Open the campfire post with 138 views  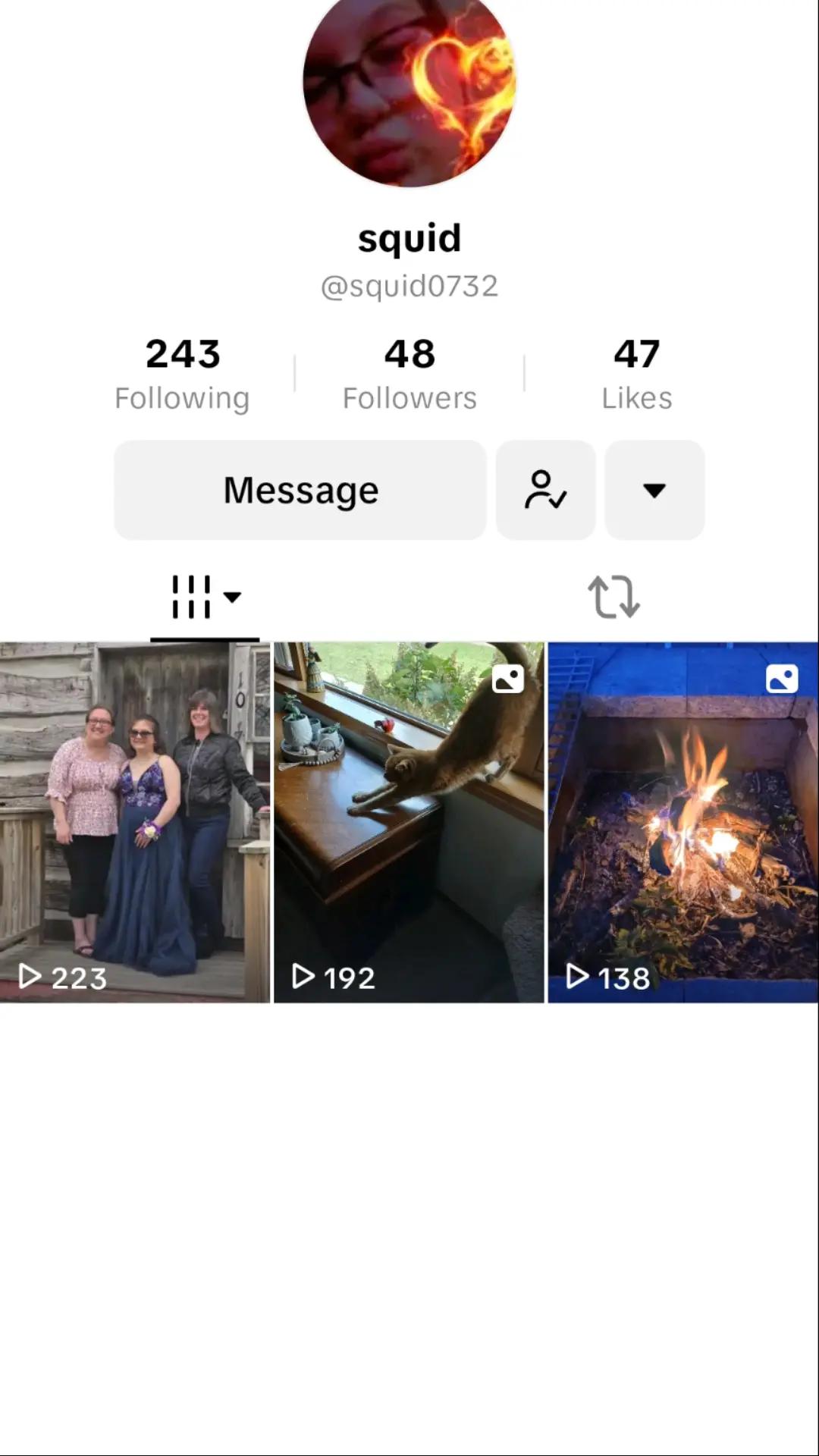[x=683, y=822]
